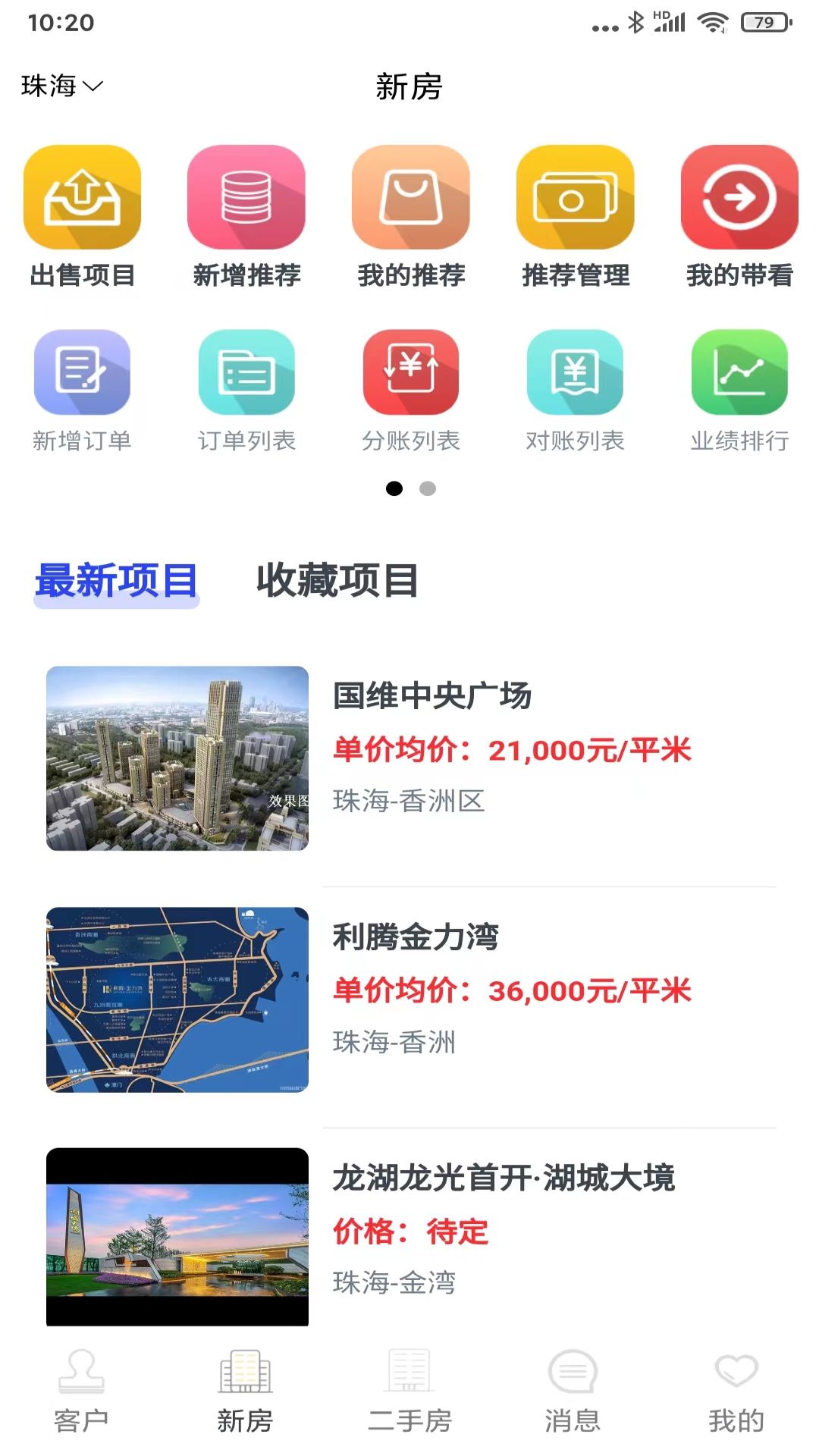
Task: Switch to the 收藏项目 tab
Action: (337, 581)
